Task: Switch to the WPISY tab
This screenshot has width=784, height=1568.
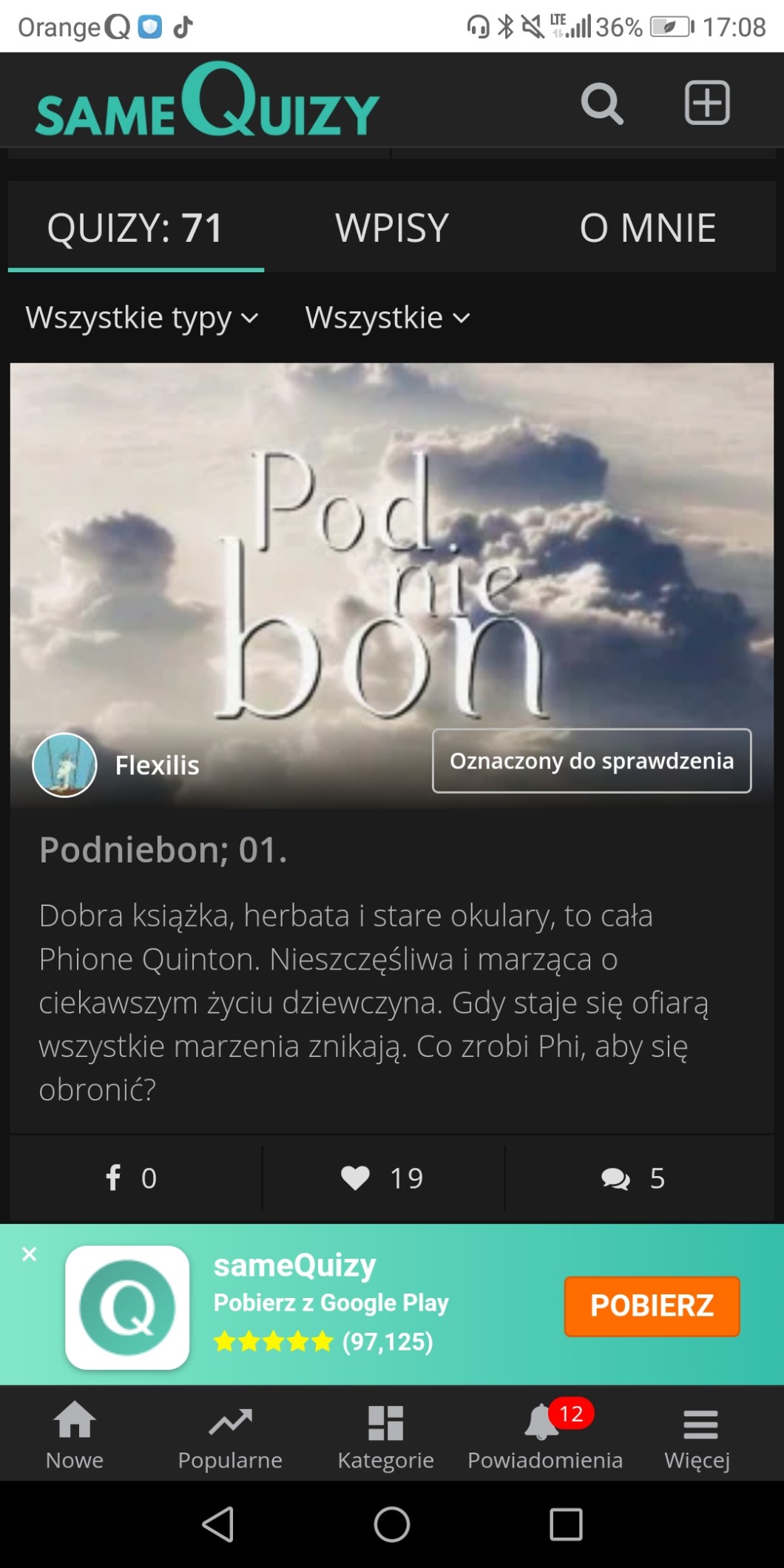Action: (x=392, y=228)
